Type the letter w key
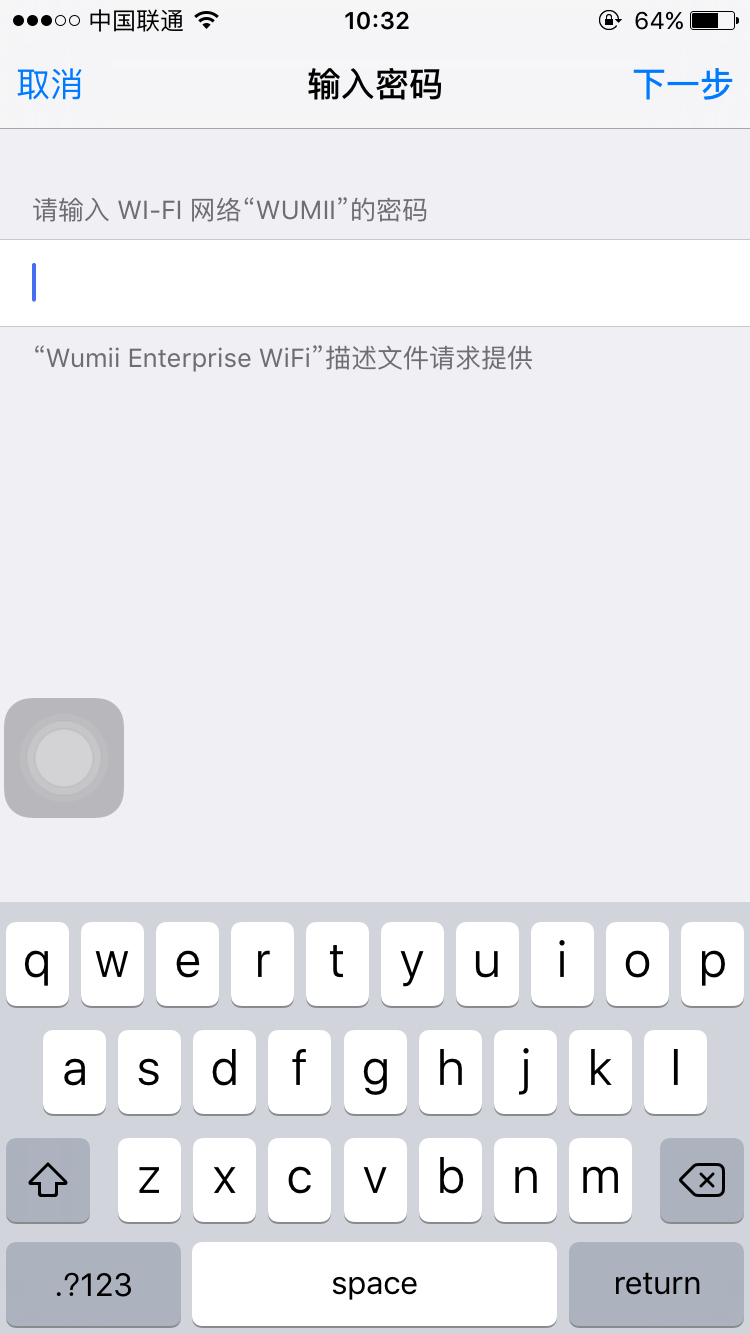 click(112, 964)
